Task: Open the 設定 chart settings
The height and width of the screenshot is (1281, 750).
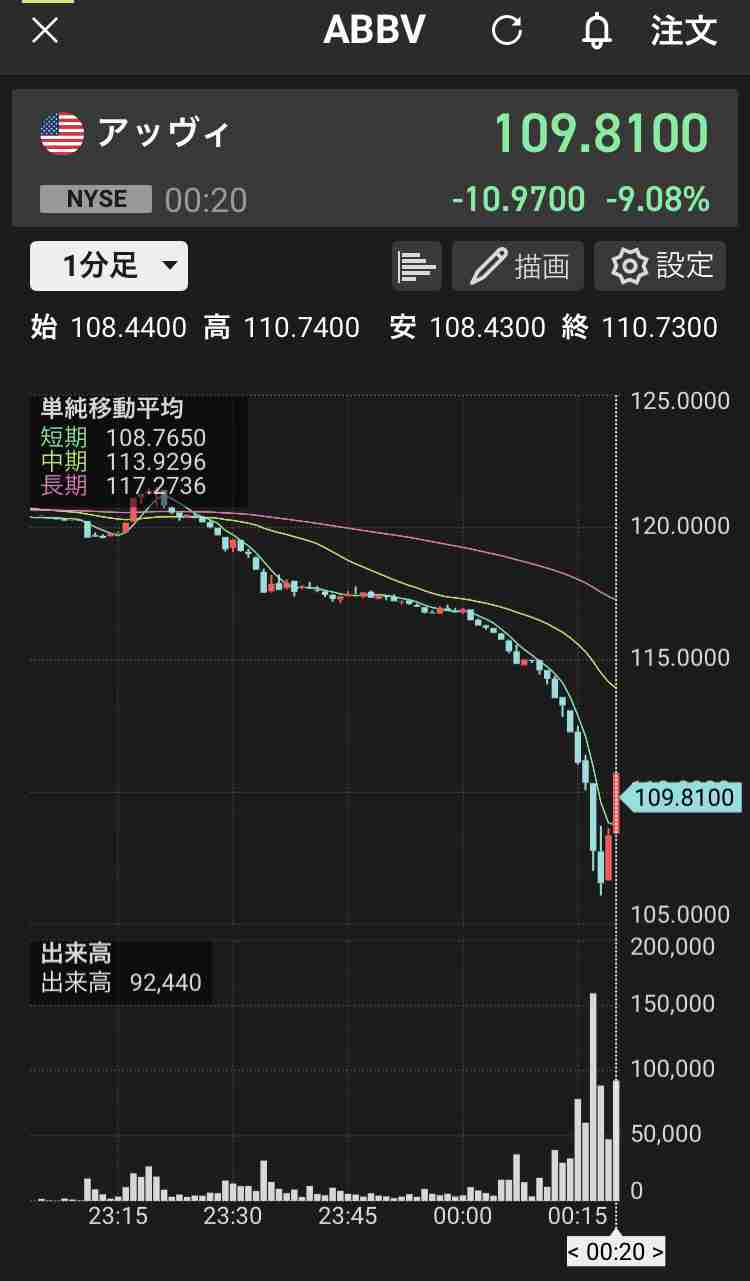Action: point(660,266)
